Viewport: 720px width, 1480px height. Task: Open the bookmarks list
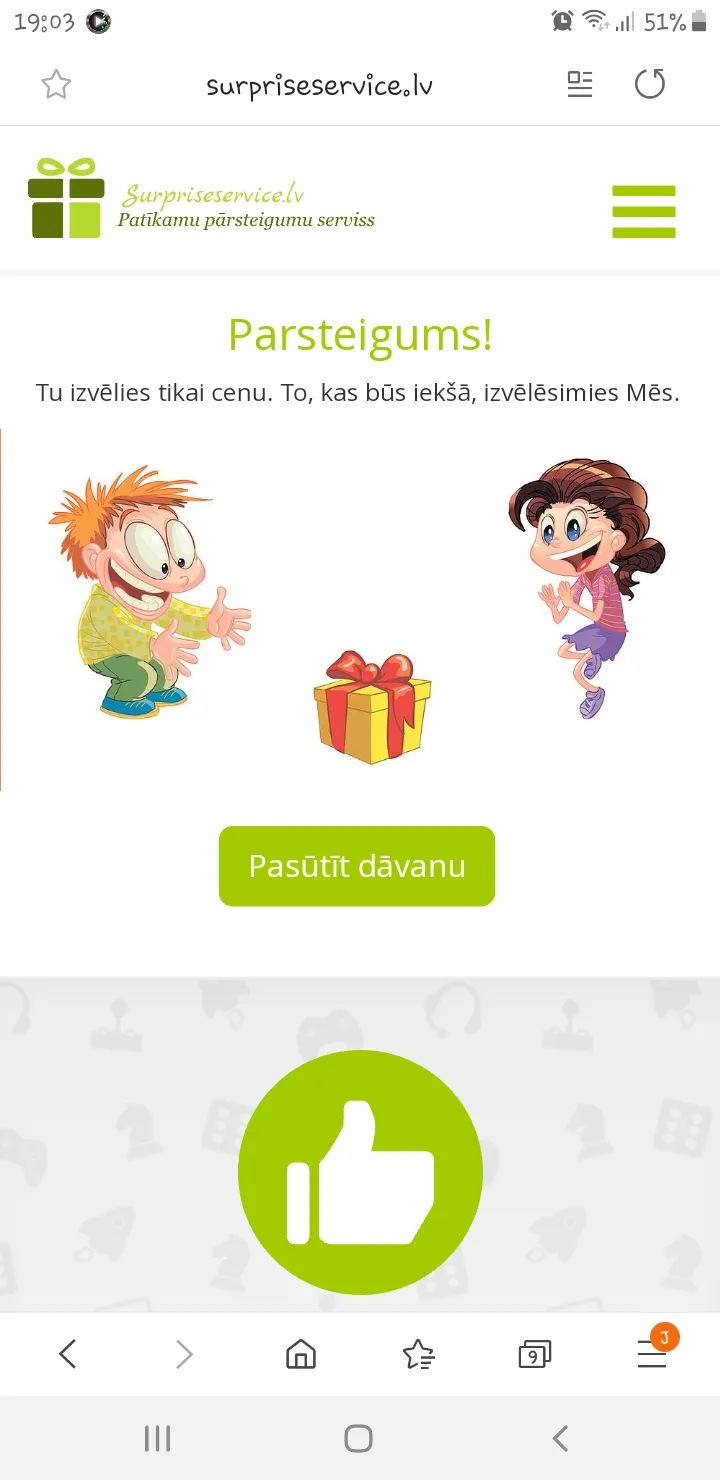click(418, 1354)
